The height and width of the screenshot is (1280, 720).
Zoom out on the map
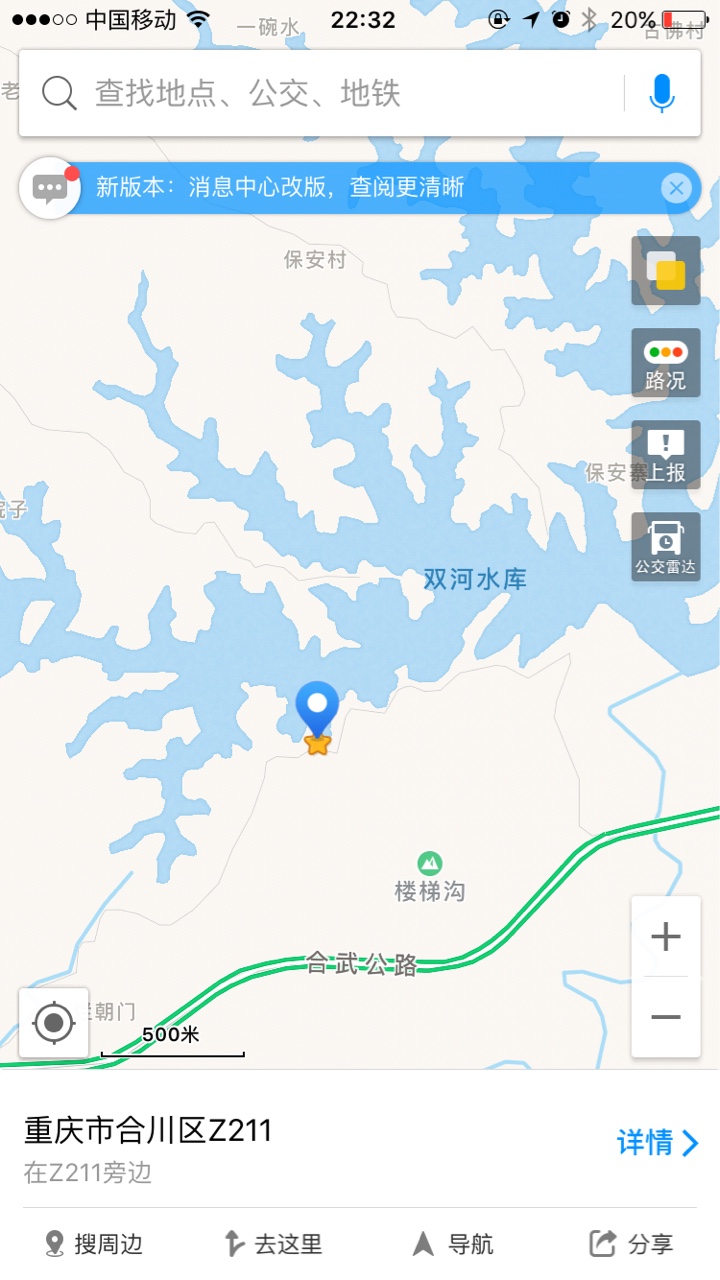click(666, 1018)
